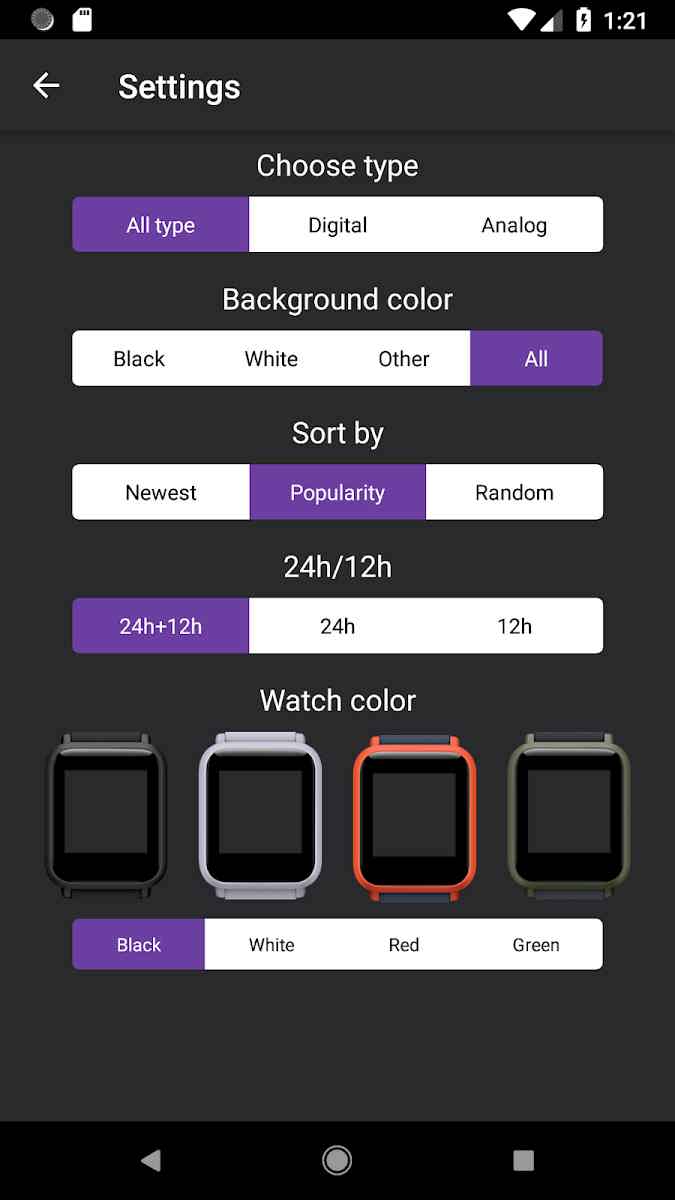Screen dimensions: 675x1200
Task: Sort by Newest
Action: (x=160, y=492)
